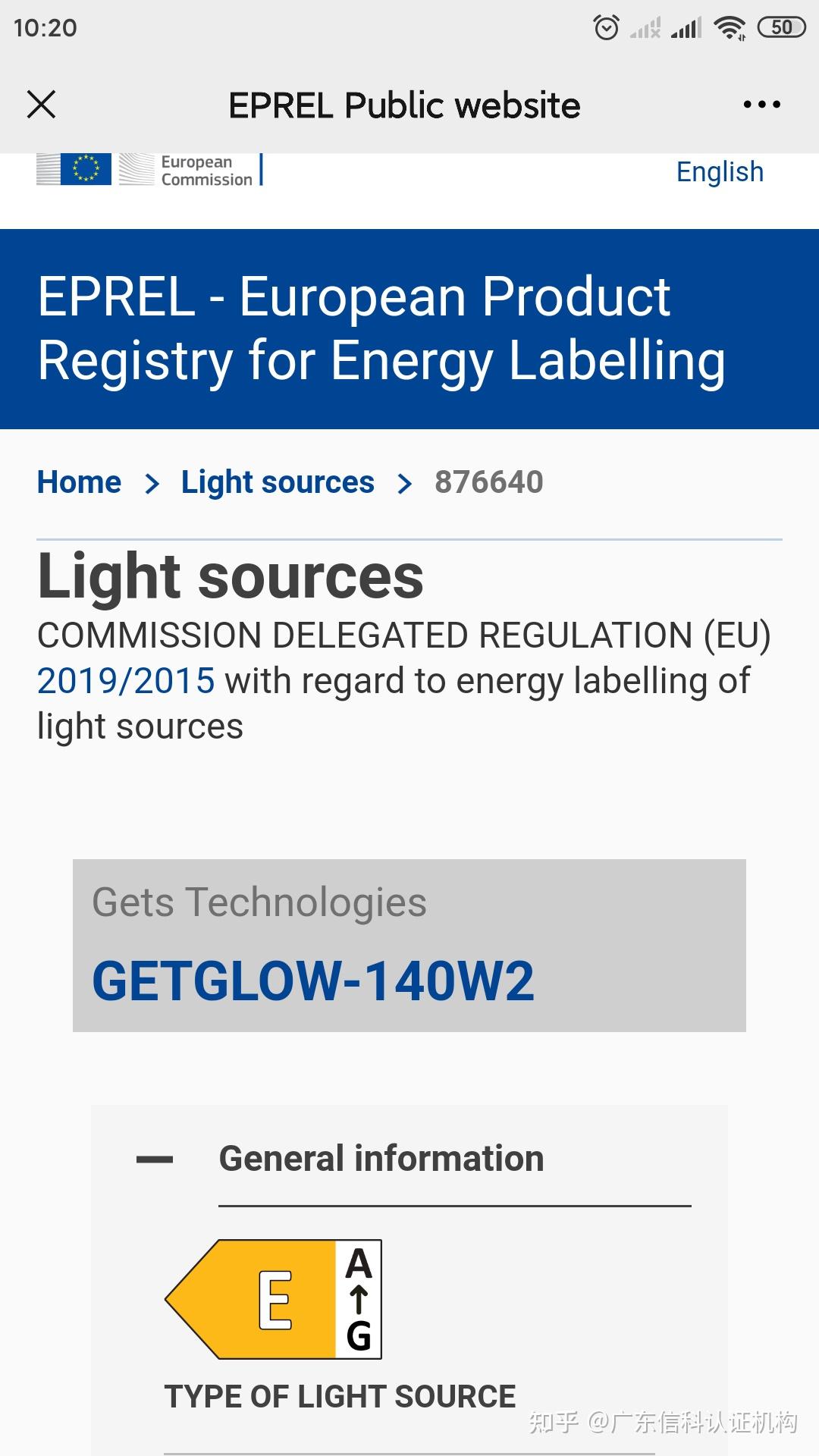Navigate to Home via breadcrumb
This screenshot has width=819, height=1456.
pyautogui.click(x=79, y=482)
